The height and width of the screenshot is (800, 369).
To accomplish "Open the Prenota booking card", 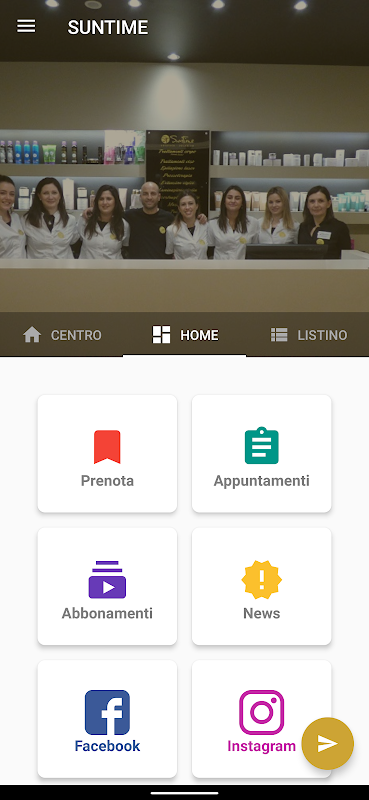I will (107, 454).
